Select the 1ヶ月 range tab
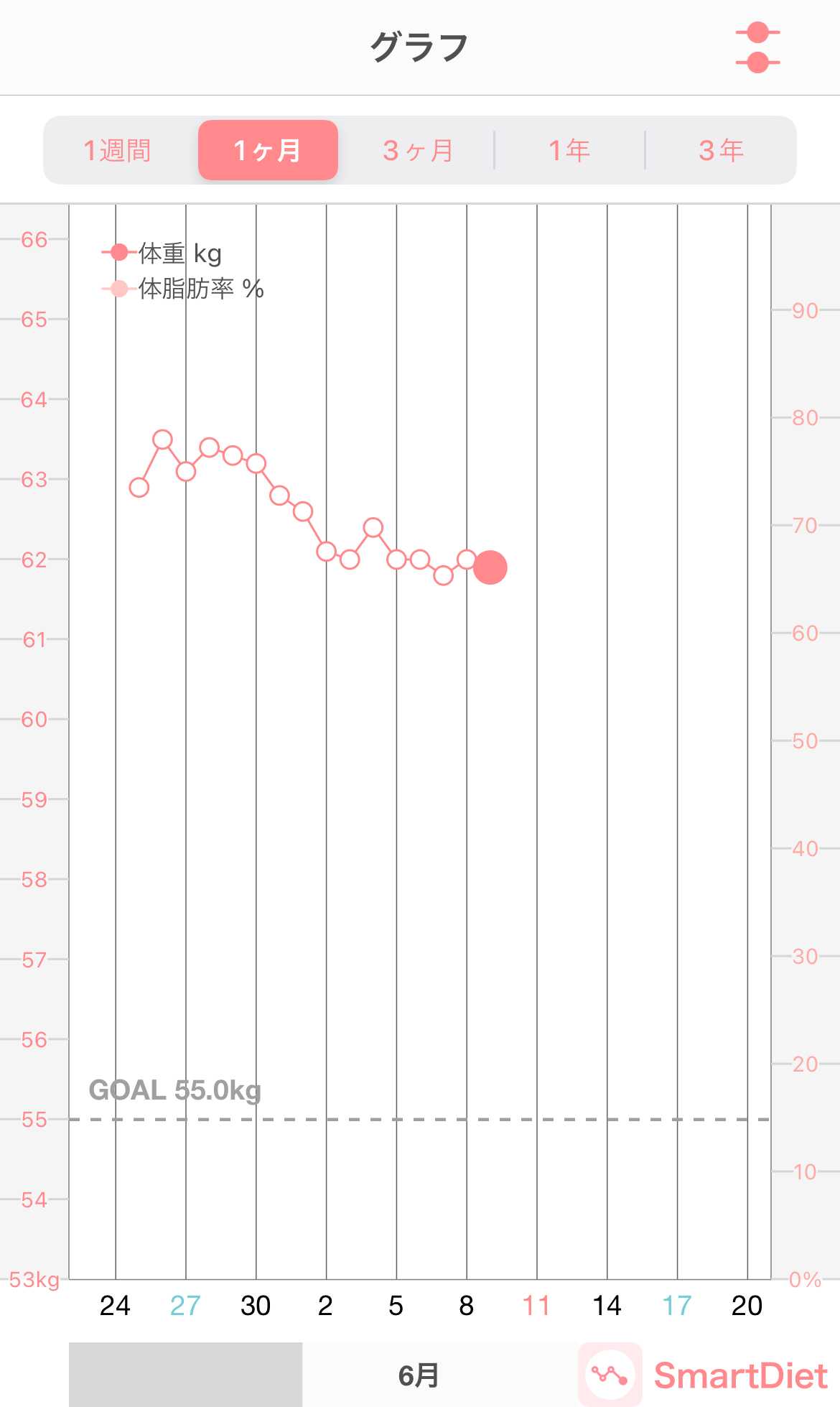The height and width of the screenshot is (1407, 840). 268,150
